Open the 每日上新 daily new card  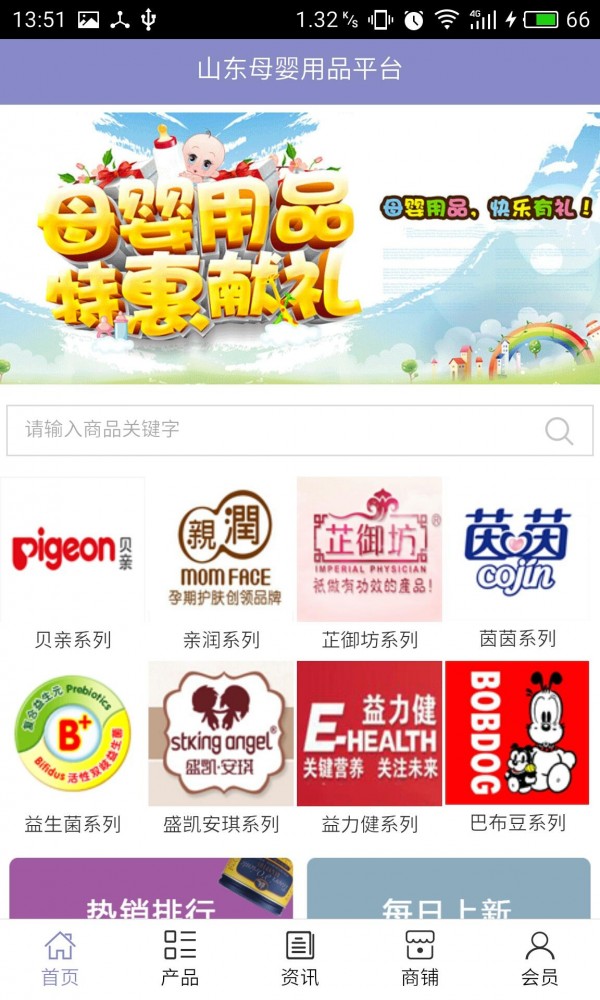tap(448, 890)
